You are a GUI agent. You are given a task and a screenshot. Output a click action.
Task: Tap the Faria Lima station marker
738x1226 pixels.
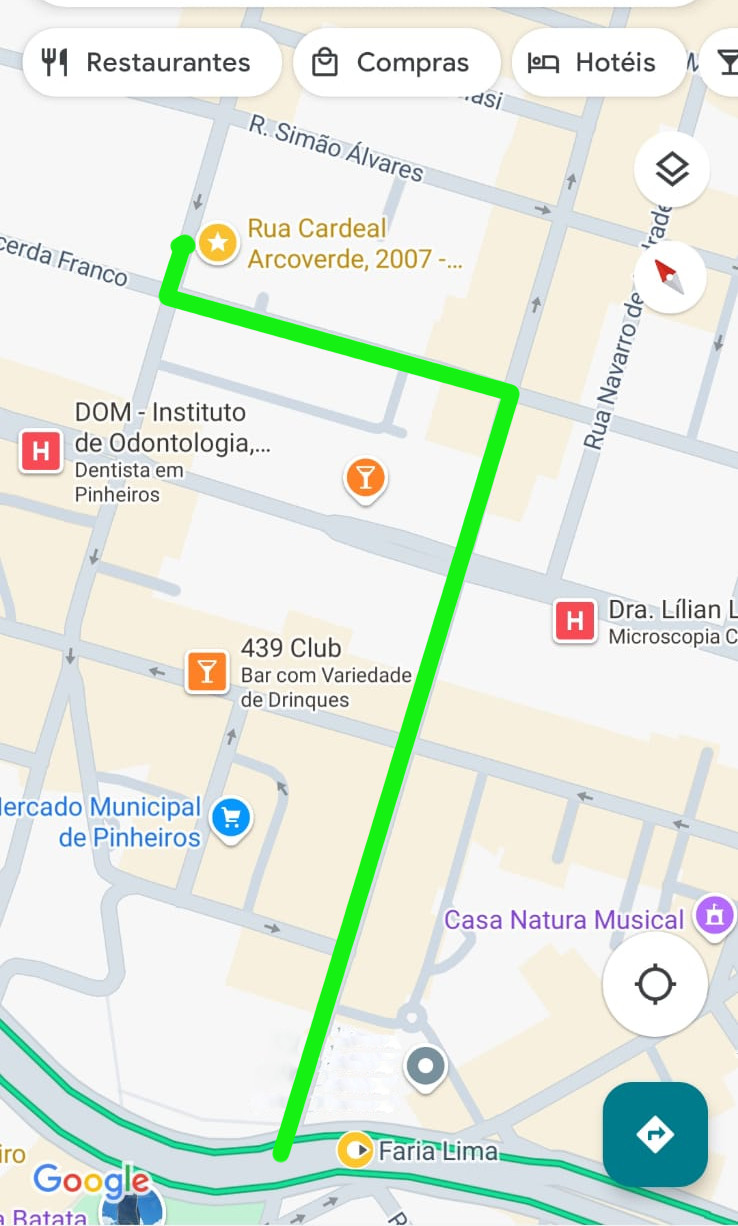coord(355,1150)
